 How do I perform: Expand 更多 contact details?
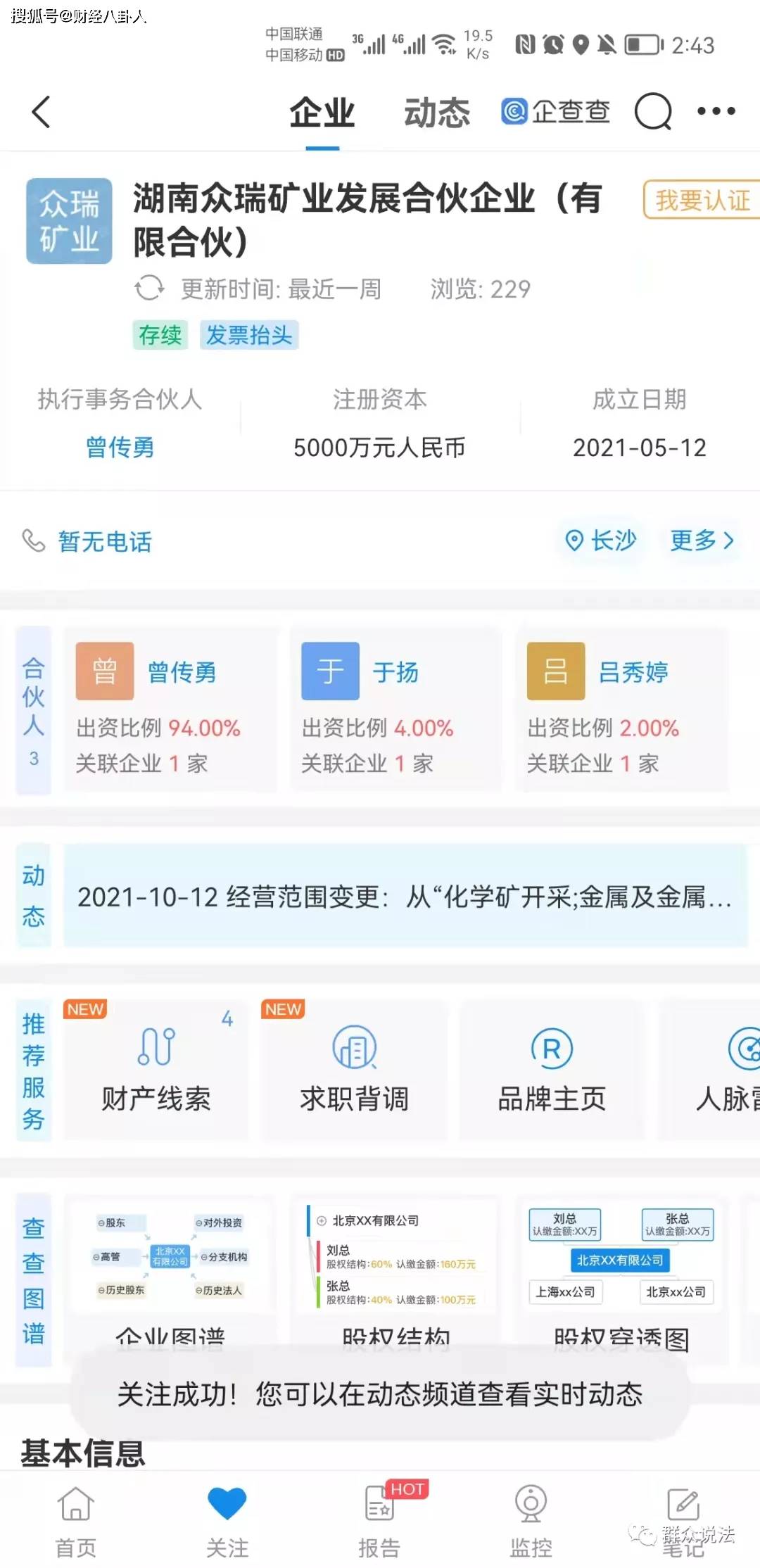(x=702, y=540)
